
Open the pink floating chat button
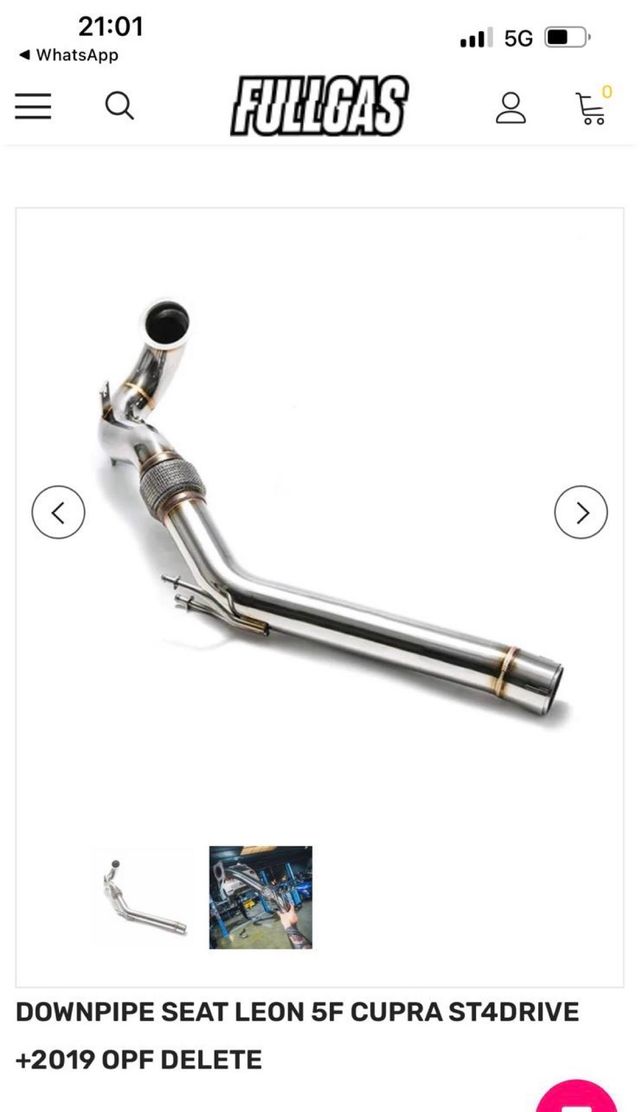[x=582, y=1098]
